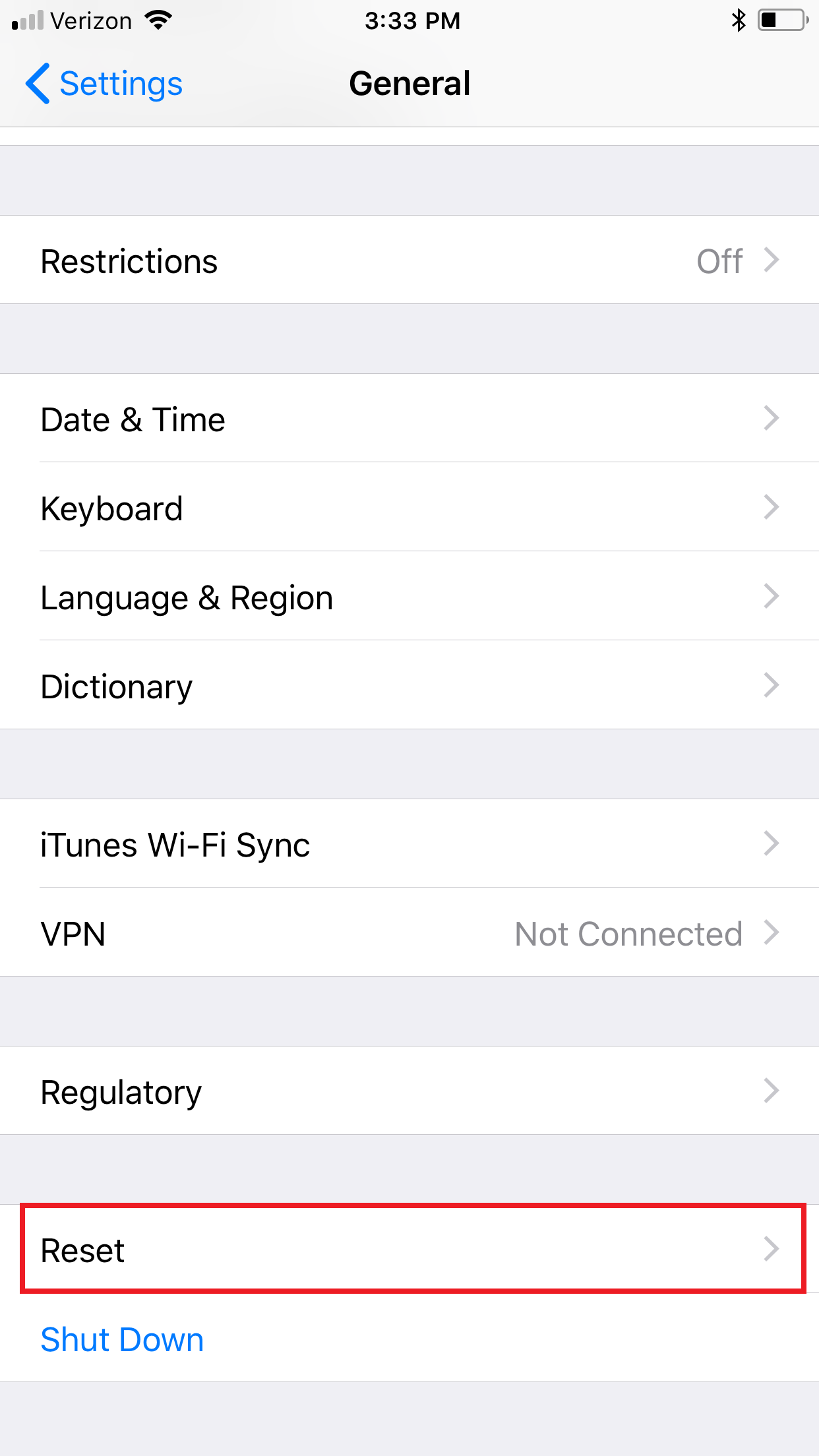819x1456 pixels.
Task: Tap the Wi-Fi status icon
Action: click(x=156, y=20)
